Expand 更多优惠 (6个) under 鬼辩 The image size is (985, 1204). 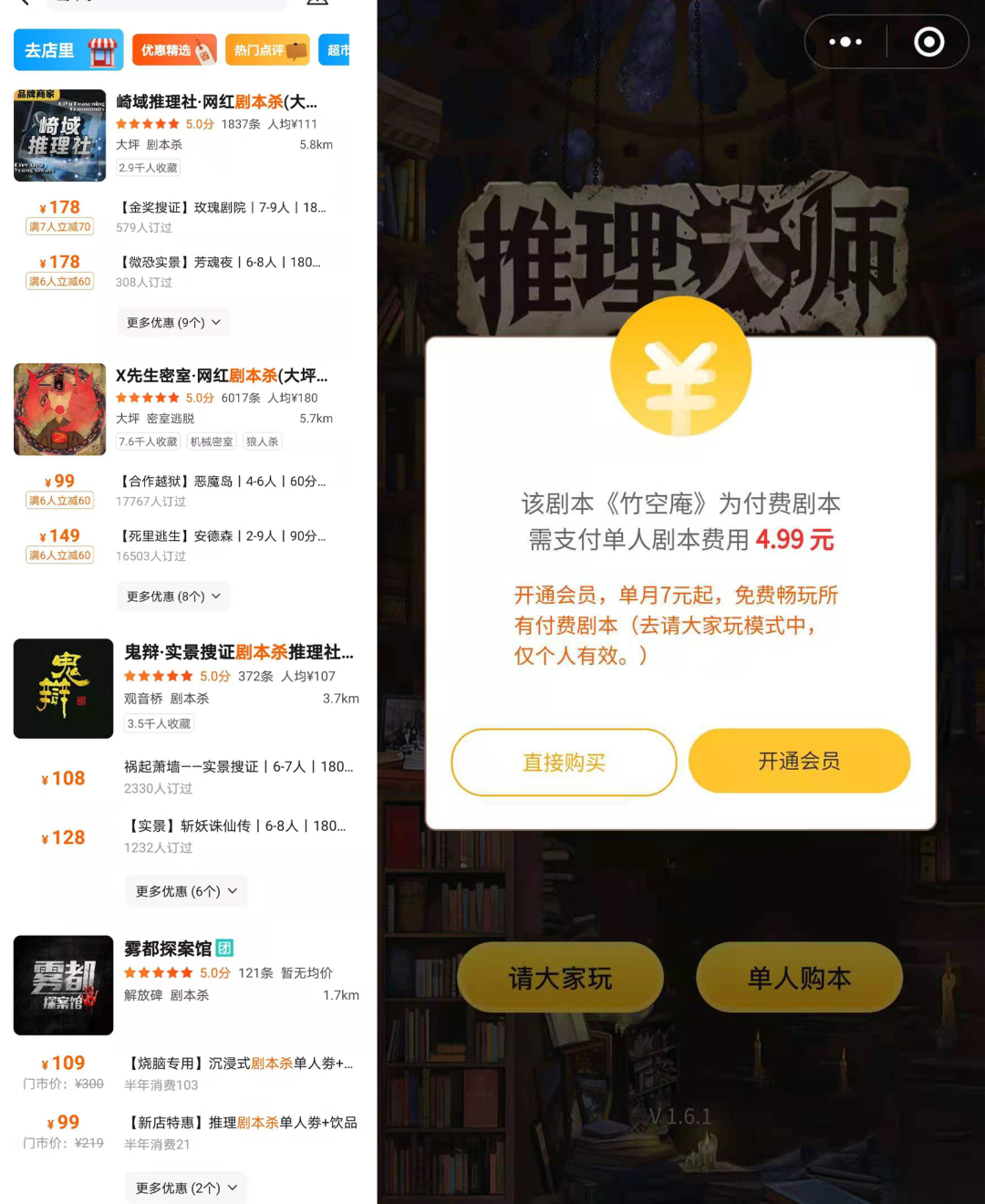click(x=187, y=891)
